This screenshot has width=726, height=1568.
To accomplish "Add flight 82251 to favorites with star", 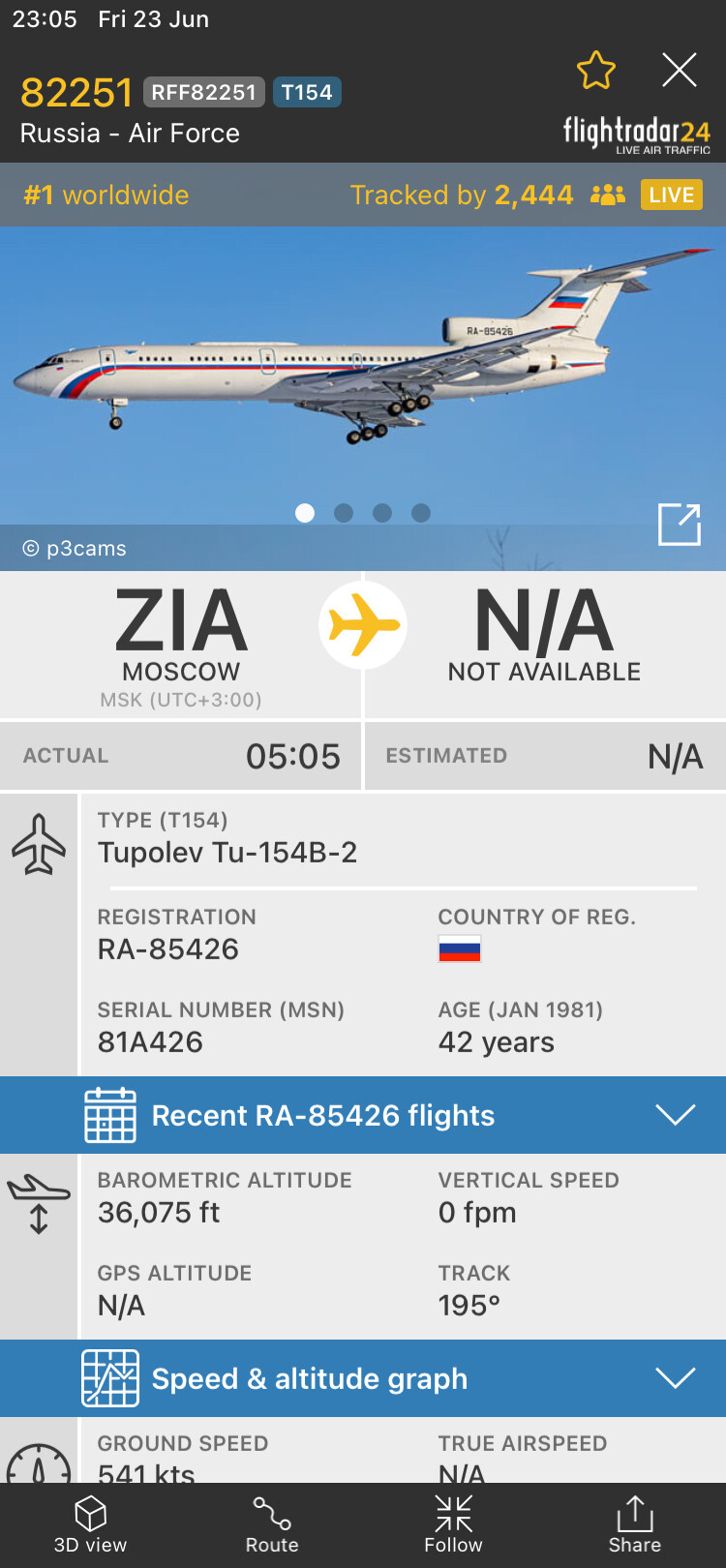I will (x=596, y=70).
